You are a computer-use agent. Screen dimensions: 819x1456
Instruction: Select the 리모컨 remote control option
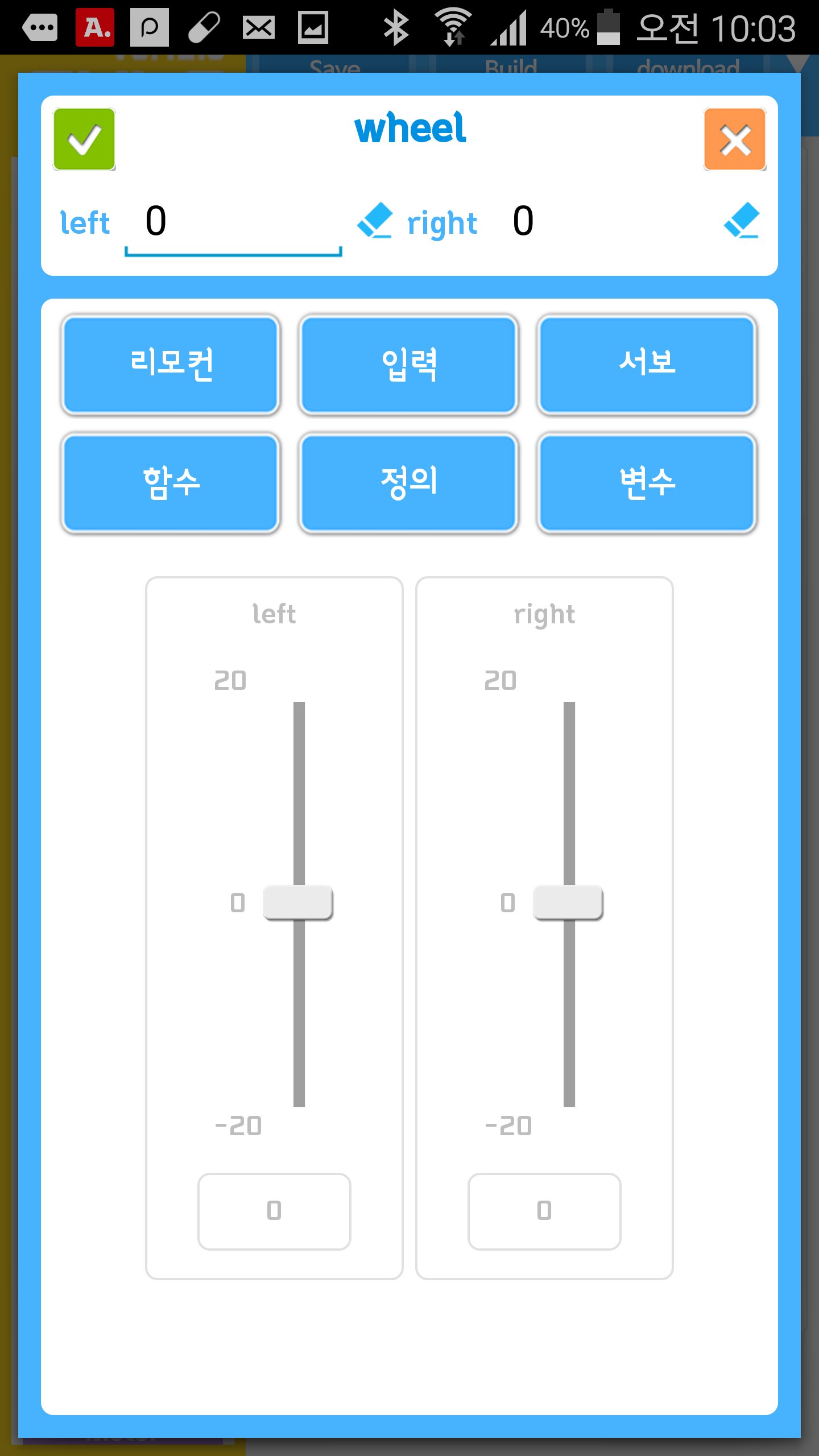pos(170,366)
